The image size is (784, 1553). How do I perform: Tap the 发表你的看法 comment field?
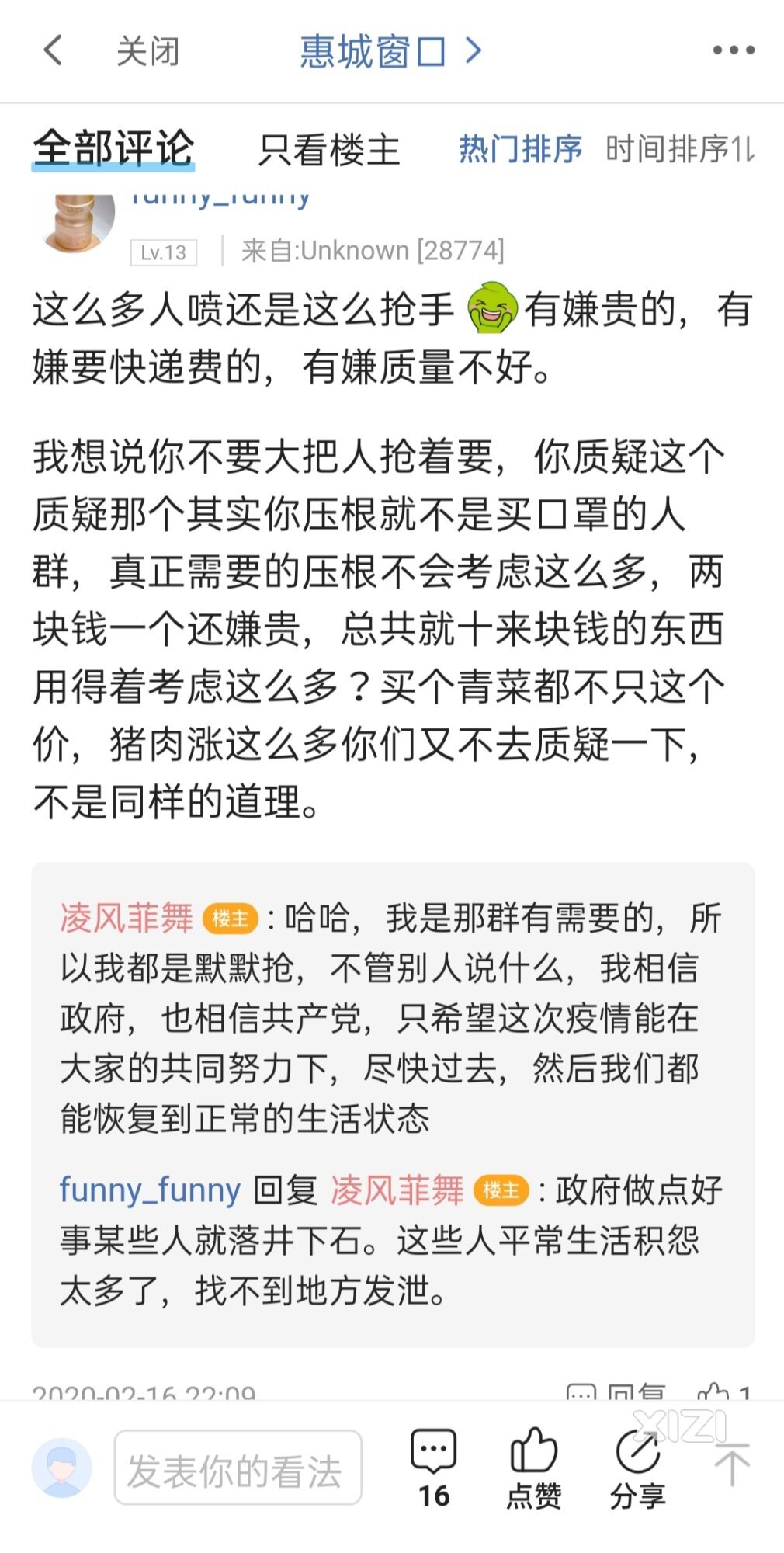238,1470
